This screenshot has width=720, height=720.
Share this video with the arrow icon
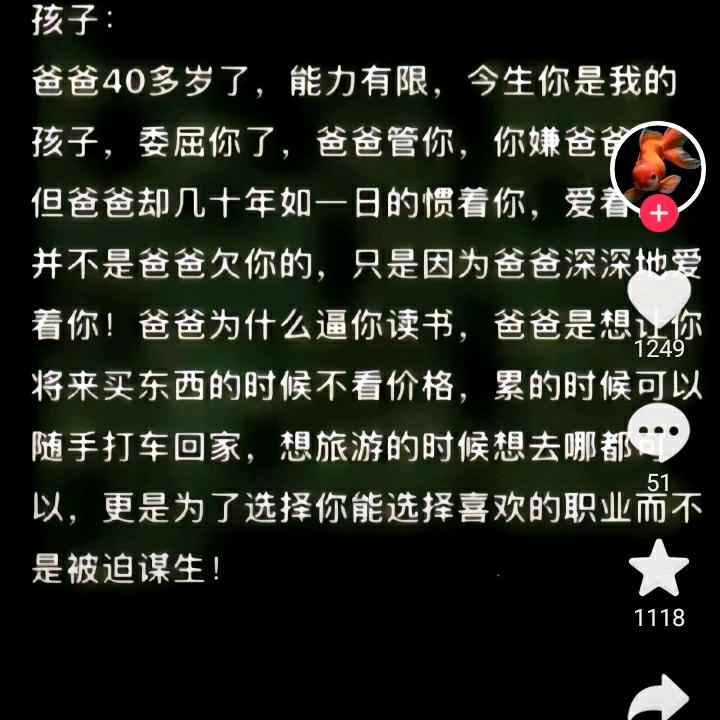[660, 698]
